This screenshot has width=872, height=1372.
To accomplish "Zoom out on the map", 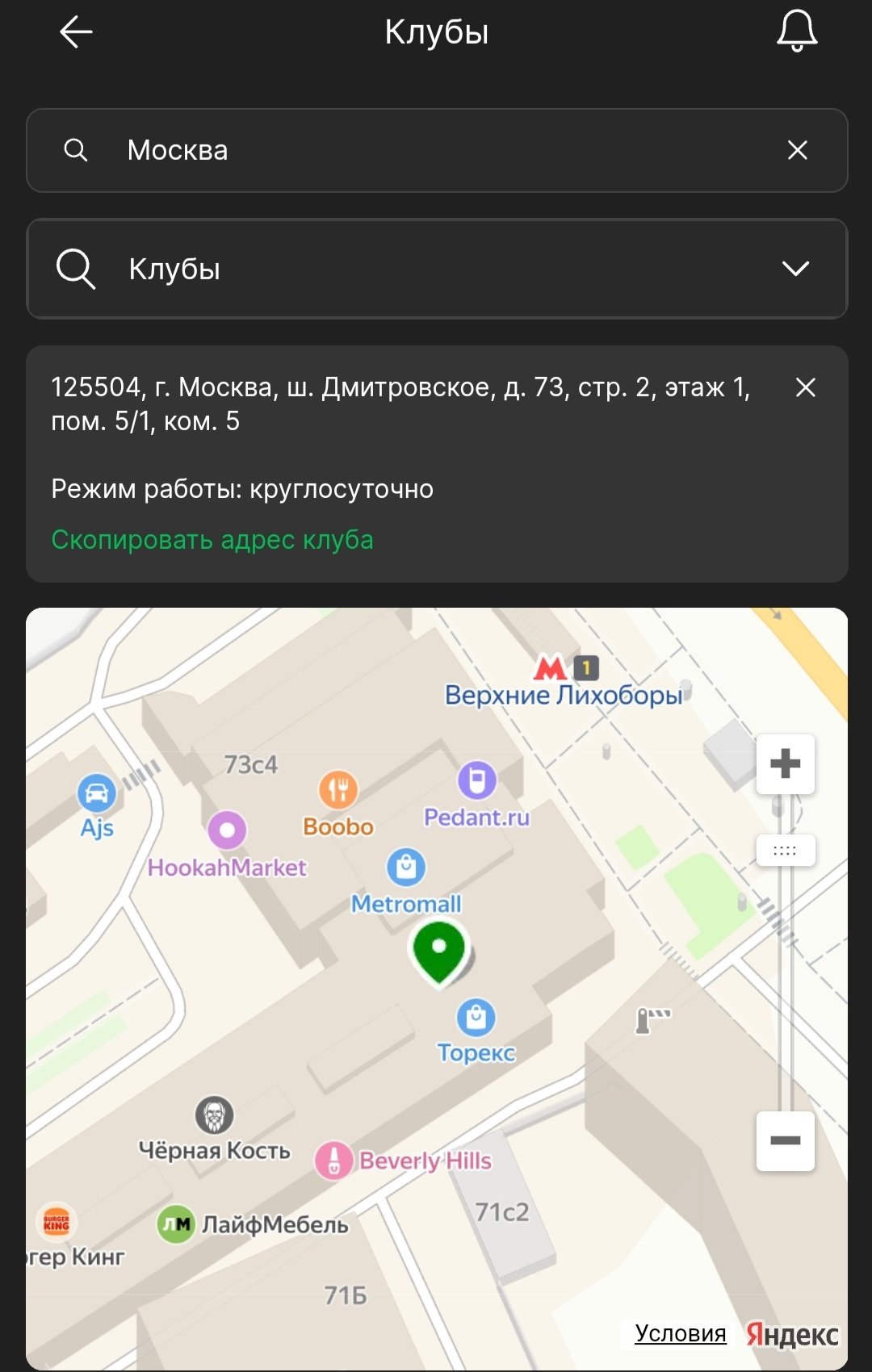I will (785, 1140).
